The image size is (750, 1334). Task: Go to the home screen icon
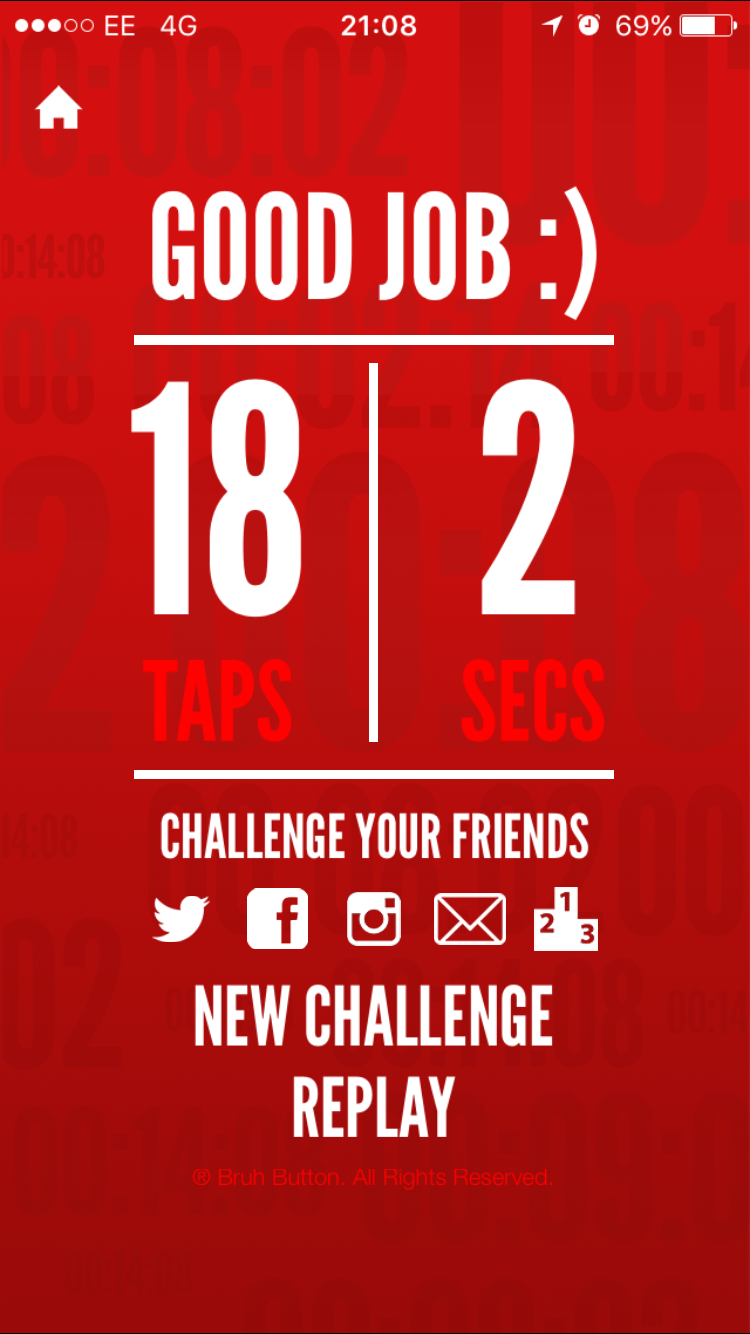coord(58,109)
